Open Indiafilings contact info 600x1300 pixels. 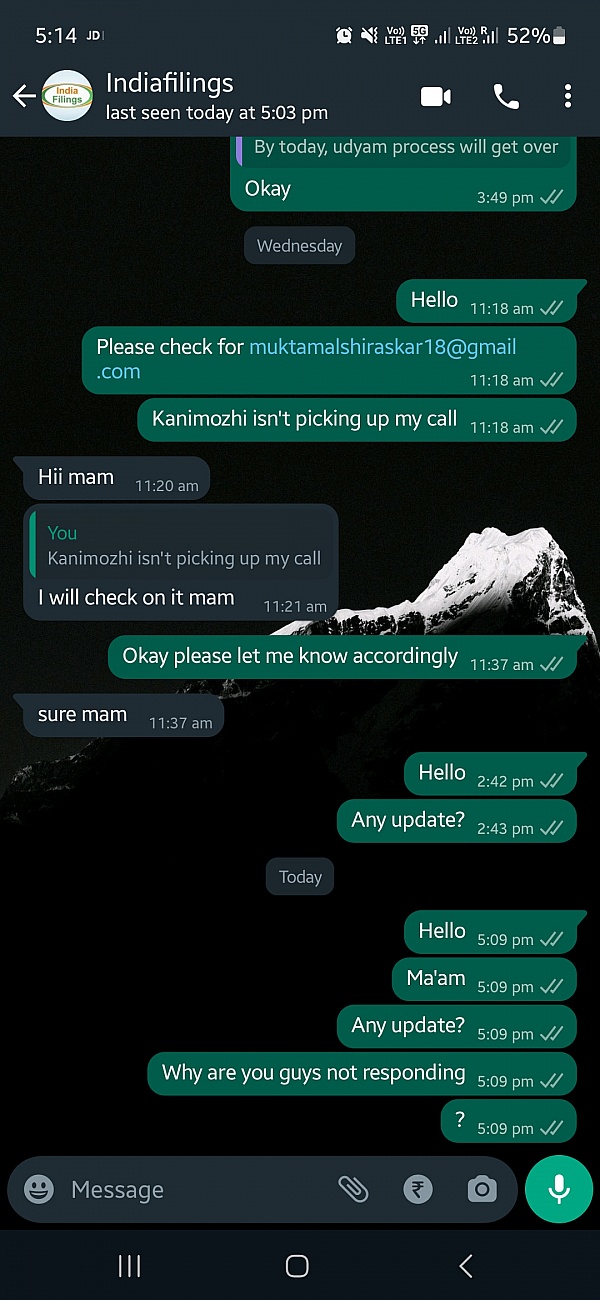[x=215, y=96]
